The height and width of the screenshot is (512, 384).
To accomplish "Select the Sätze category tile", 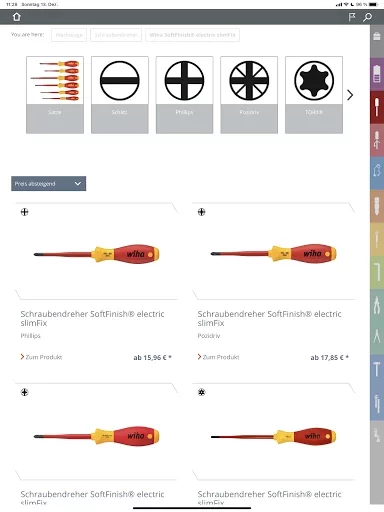I will coord(55,95).
